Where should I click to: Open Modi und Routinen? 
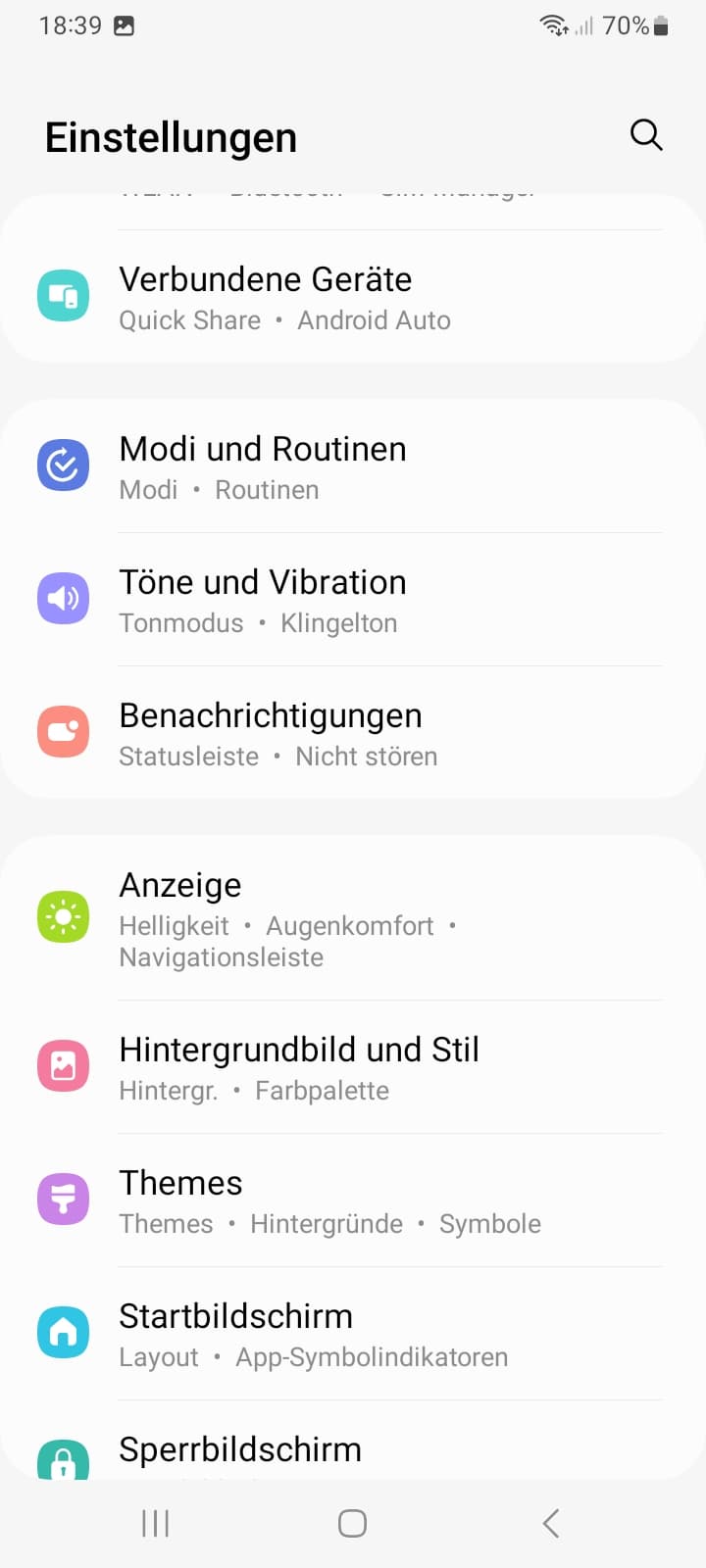point(353,466)
